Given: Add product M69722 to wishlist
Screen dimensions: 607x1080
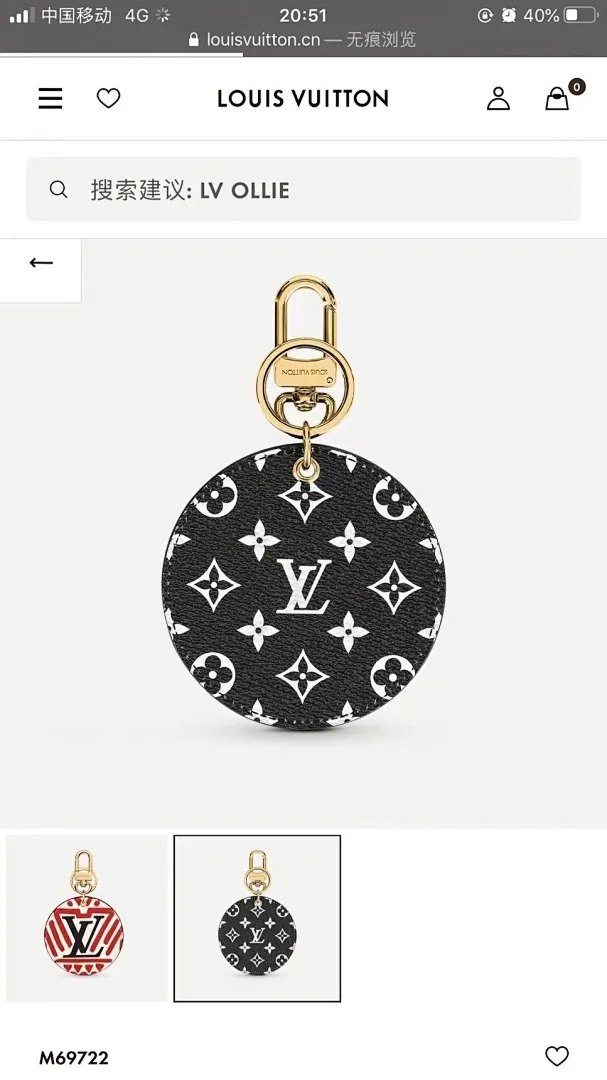Looking at the screenshot, I should tap(557, 1056).
